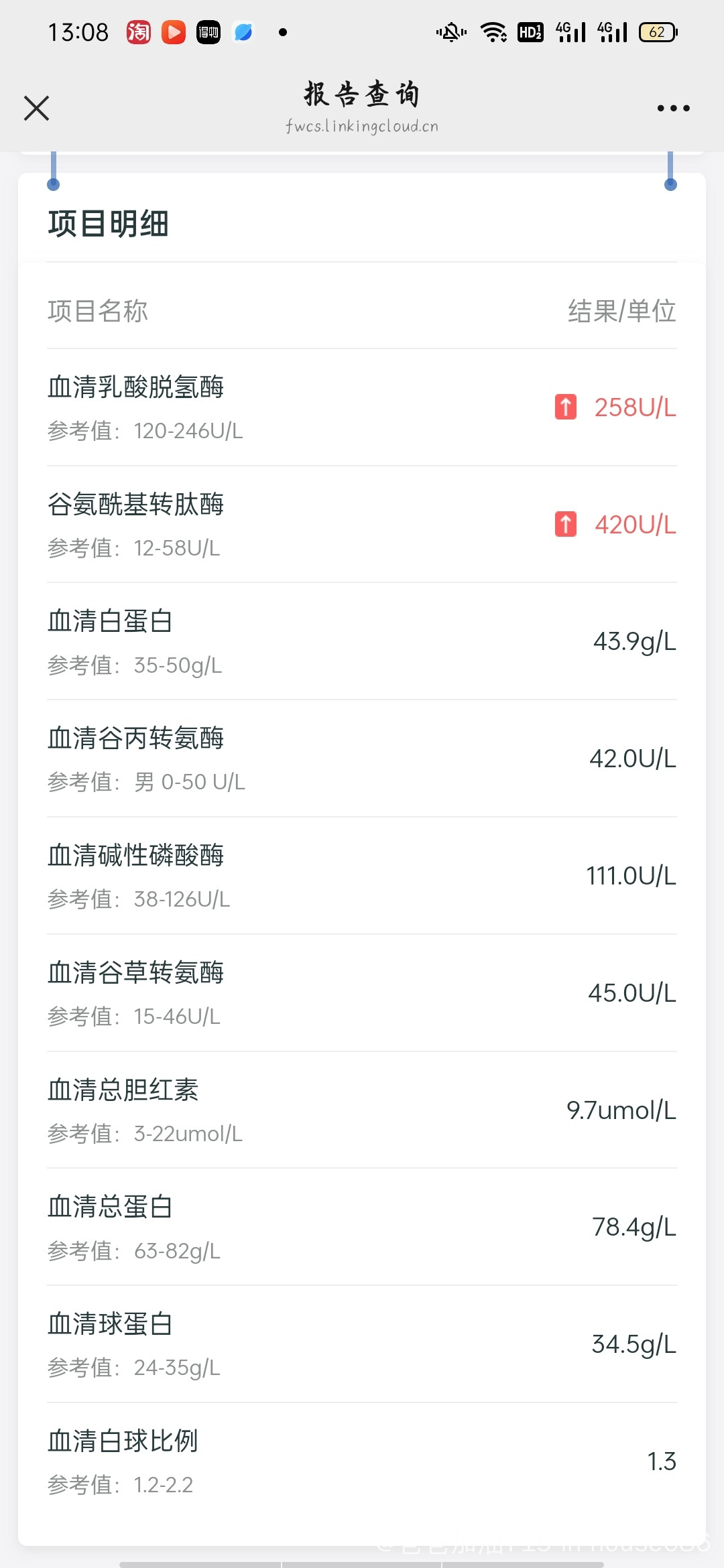Close the 报告查询 web page
Viewport: 724px width, 1568px height.
tap(37, 108)
